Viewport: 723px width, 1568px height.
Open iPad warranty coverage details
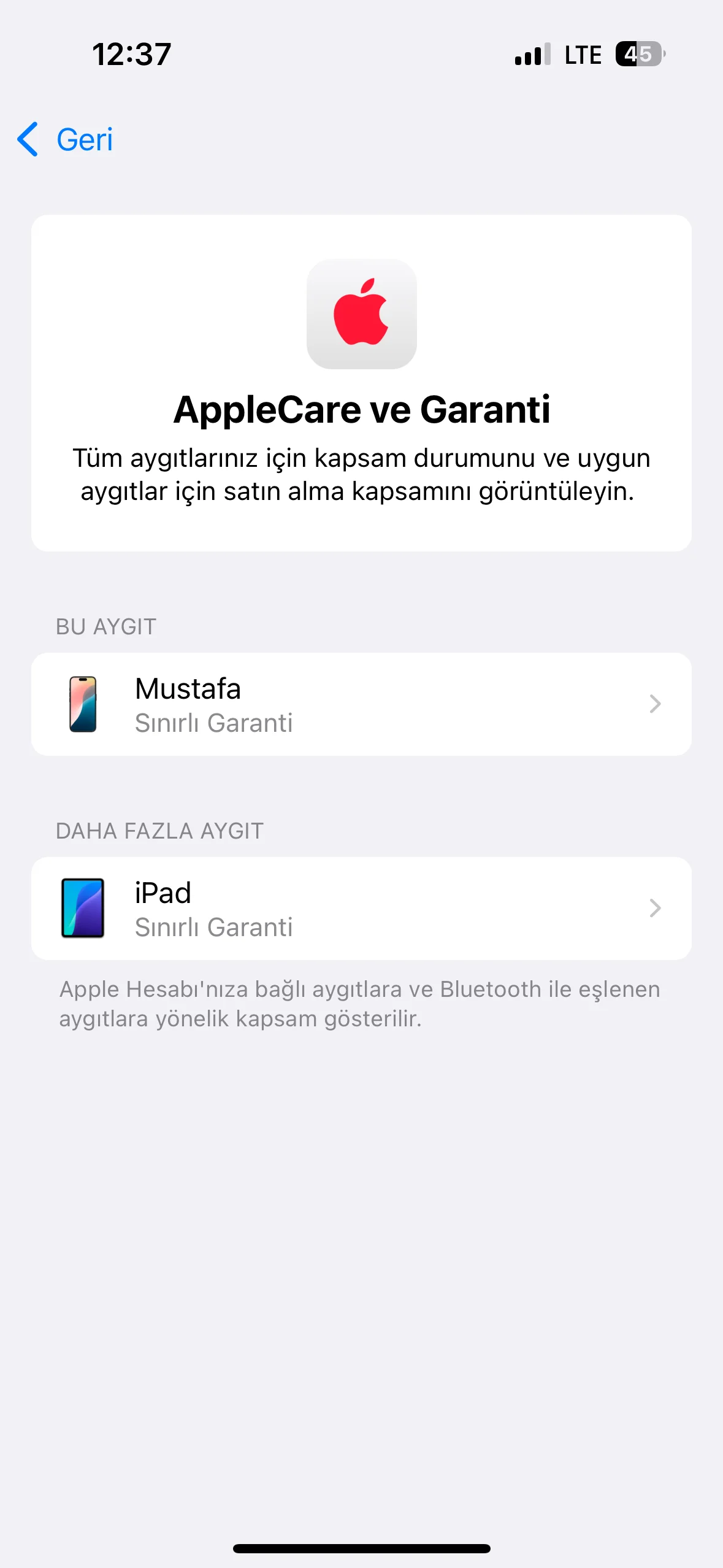[x=361, y=909]
